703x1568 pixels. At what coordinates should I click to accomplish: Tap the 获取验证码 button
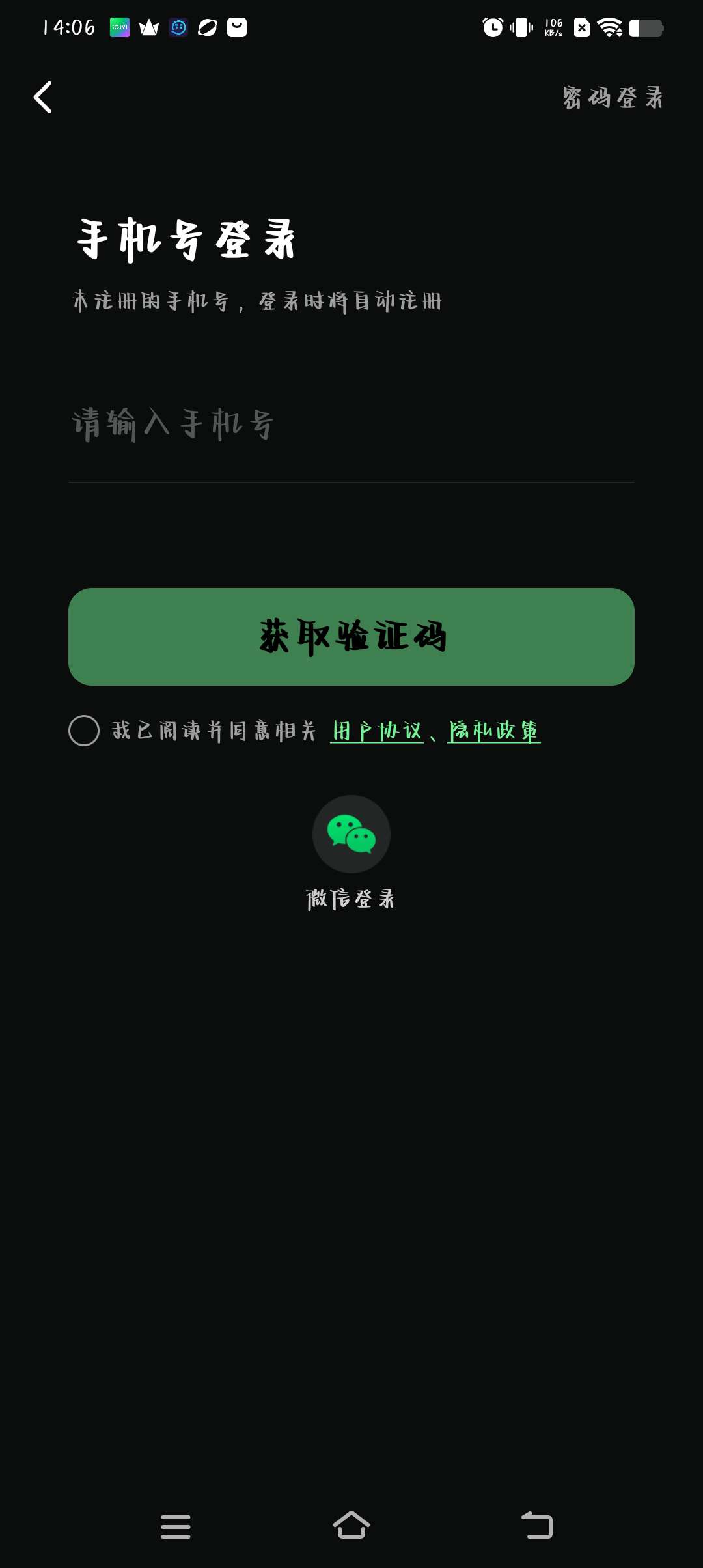(x=351, y=636)
